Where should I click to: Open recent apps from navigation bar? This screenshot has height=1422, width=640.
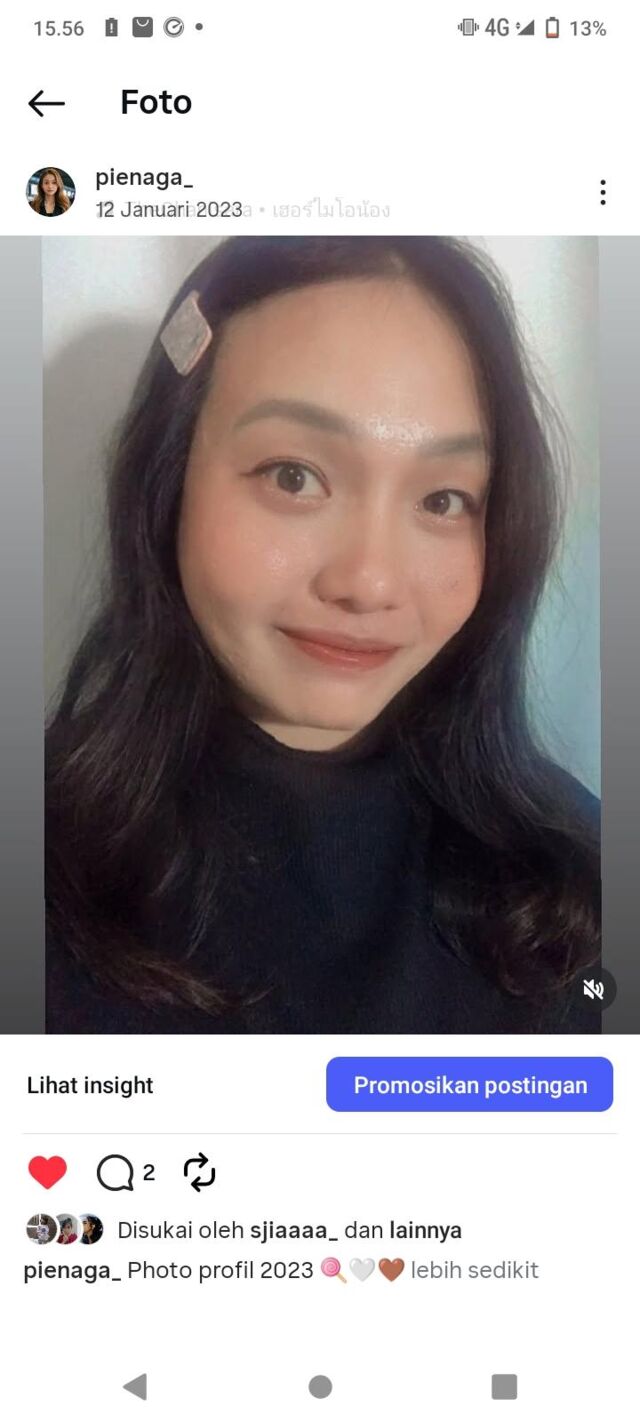[x=504, y=1386]
